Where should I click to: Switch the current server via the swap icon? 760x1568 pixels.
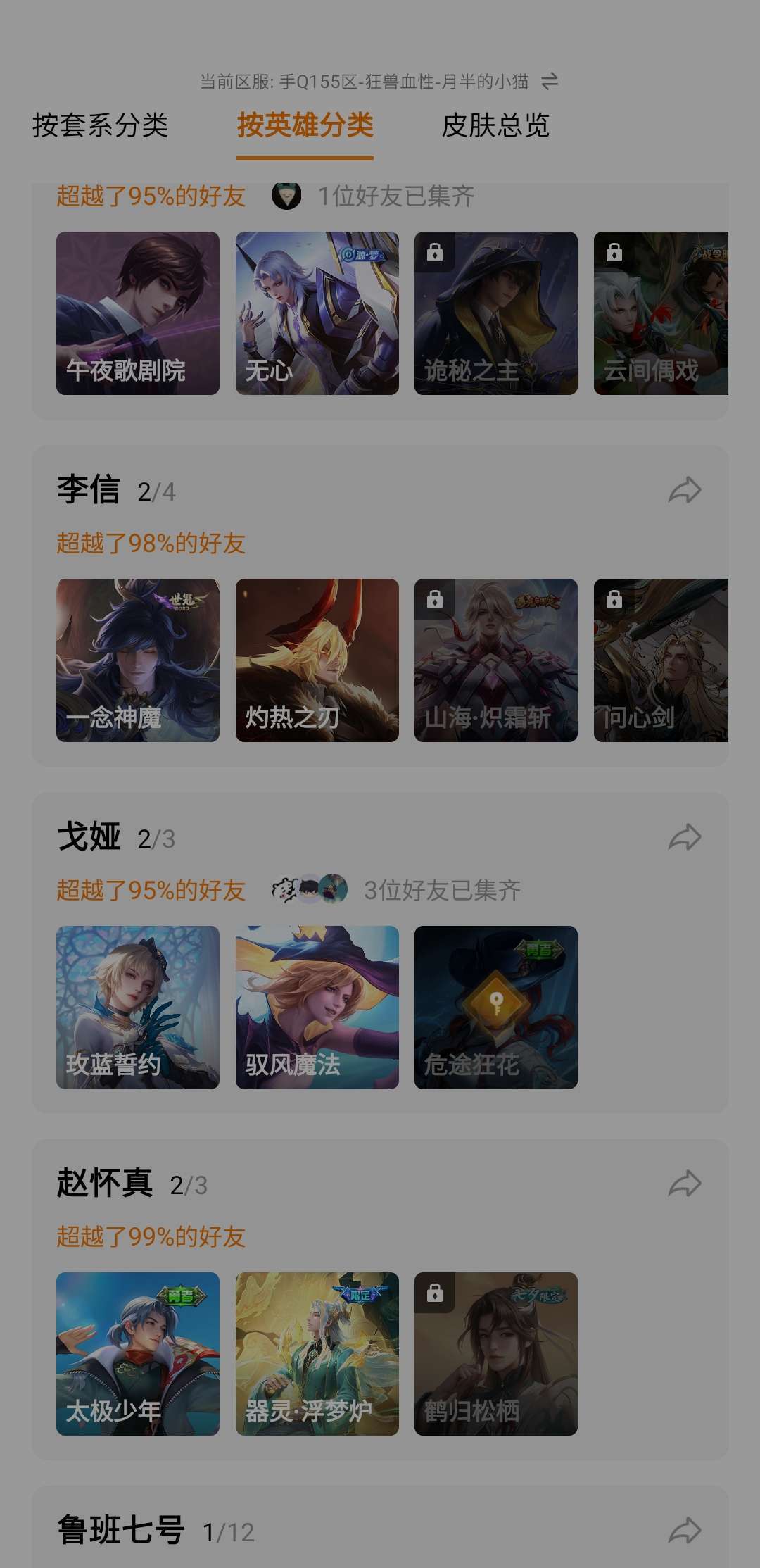tap(550, 82)
